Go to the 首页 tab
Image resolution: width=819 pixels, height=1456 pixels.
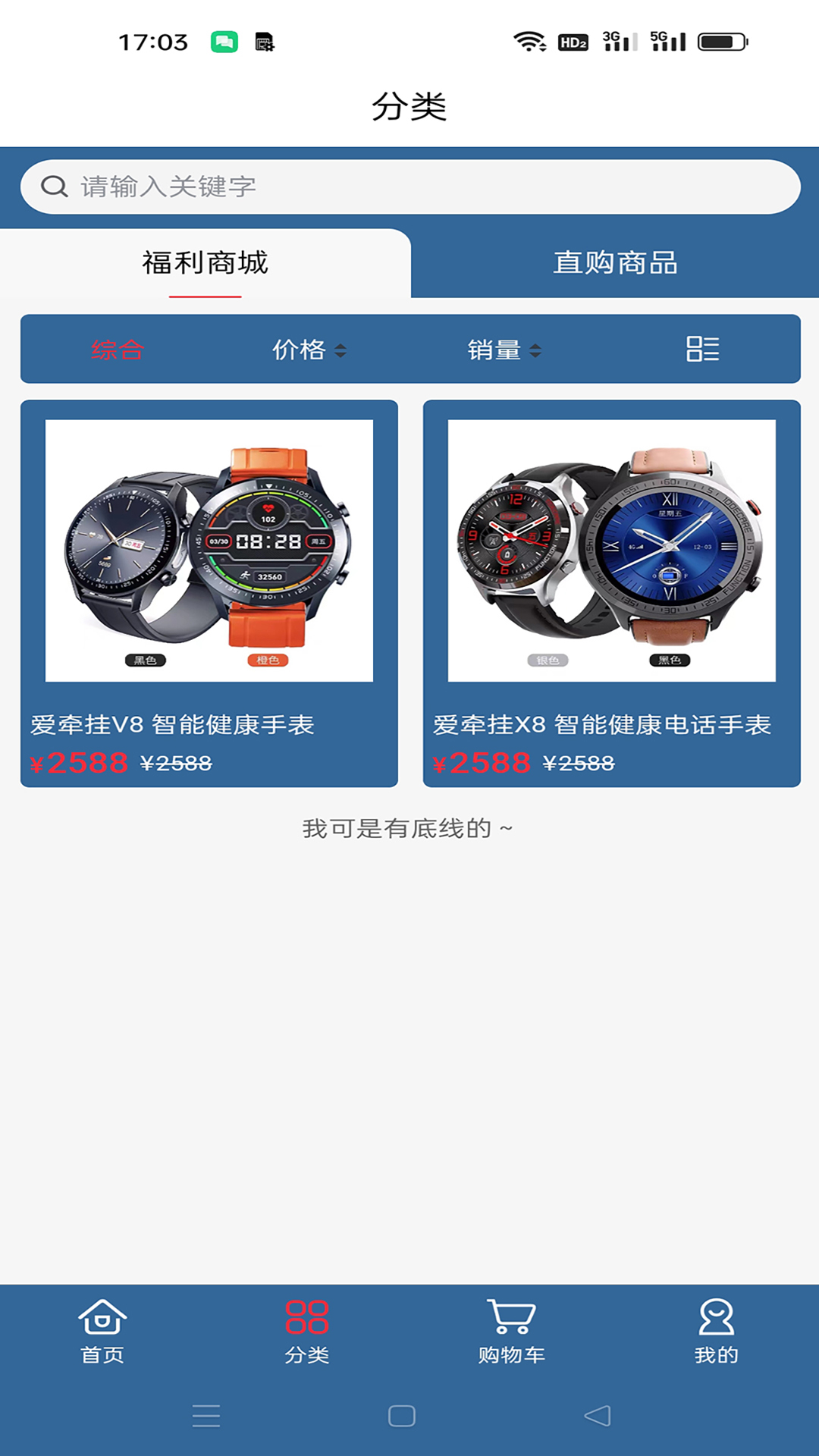click(102, 1332)
